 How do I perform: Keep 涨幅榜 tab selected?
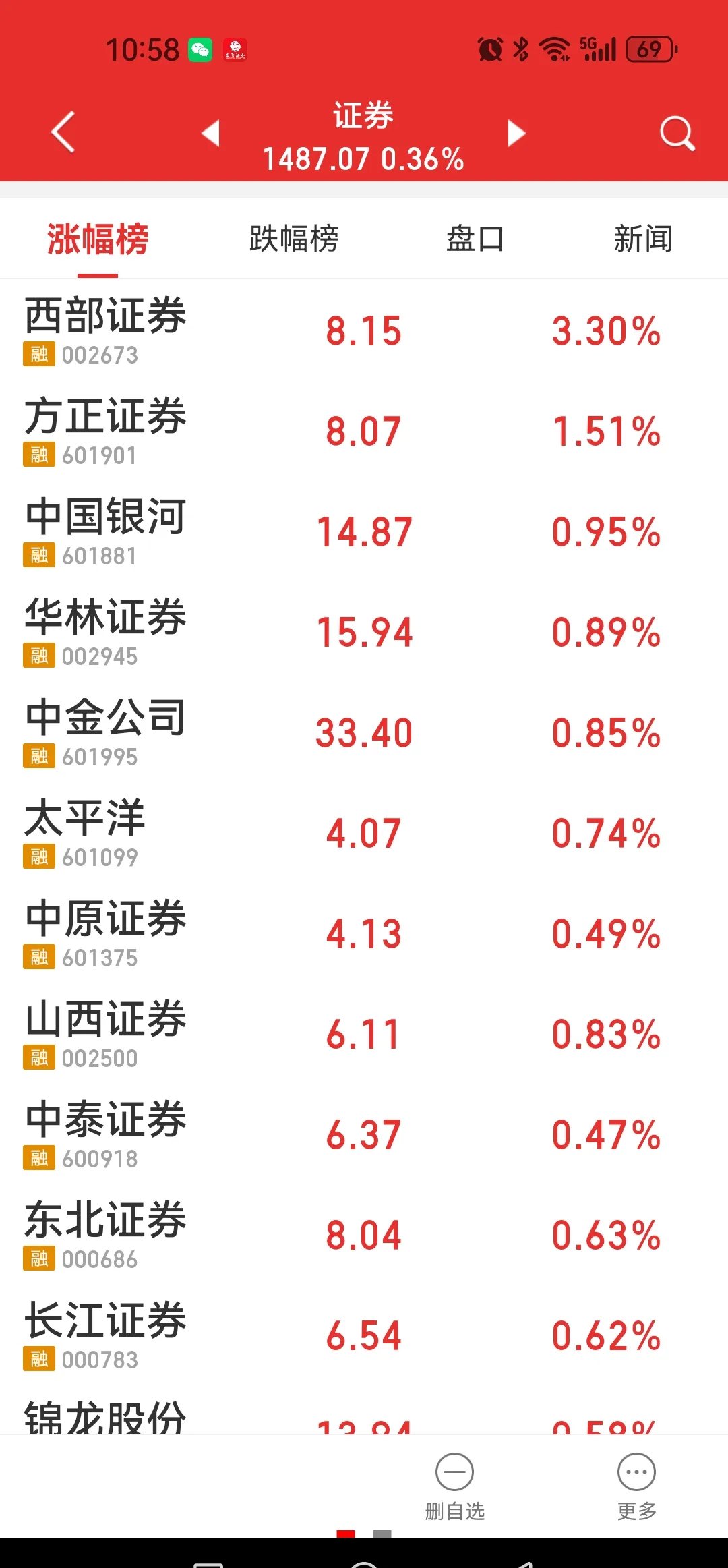pyautogui.click(x=96, y=239)
